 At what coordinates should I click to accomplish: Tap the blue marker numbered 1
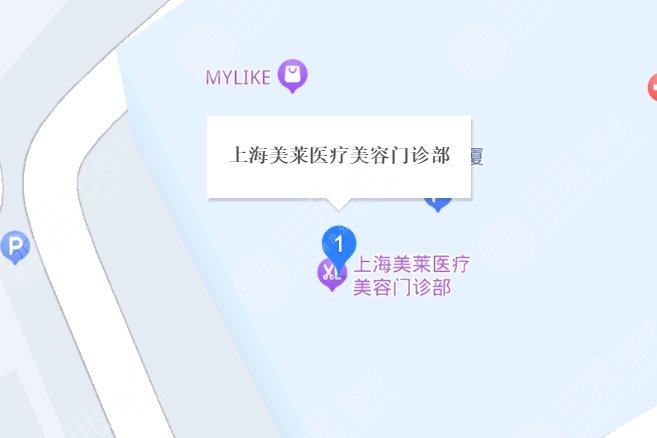pyautogui.click(x=340, y=244)
